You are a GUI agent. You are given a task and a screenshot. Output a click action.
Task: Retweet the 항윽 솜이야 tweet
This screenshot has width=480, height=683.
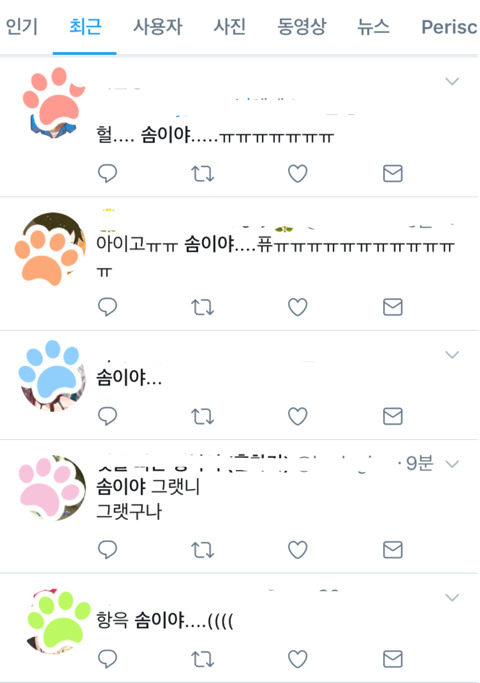pyautogui.click(x=203, y=659)
